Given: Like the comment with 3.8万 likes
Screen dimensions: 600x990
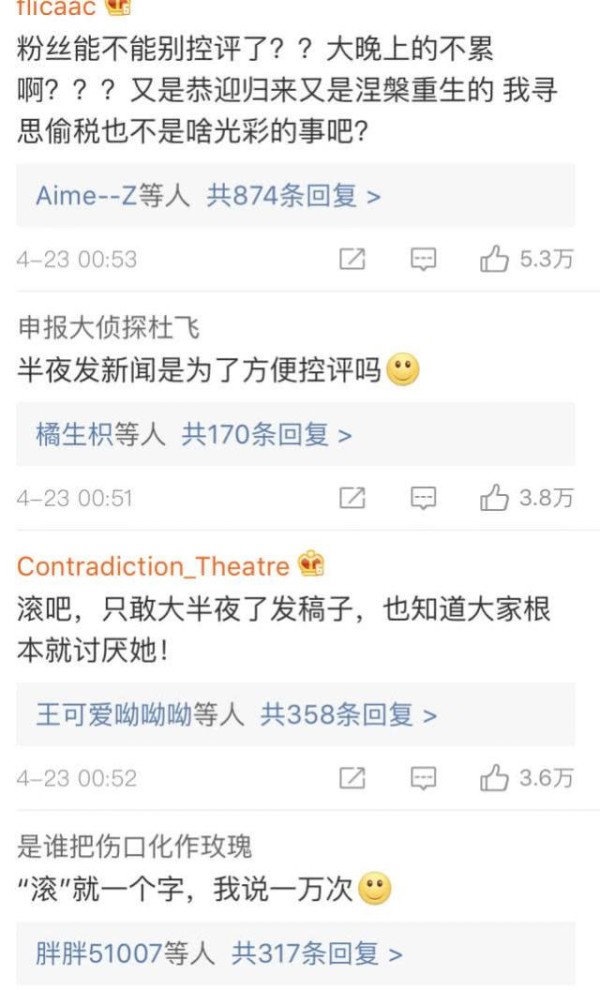Looking at the screenshot, I should (495, 498).
